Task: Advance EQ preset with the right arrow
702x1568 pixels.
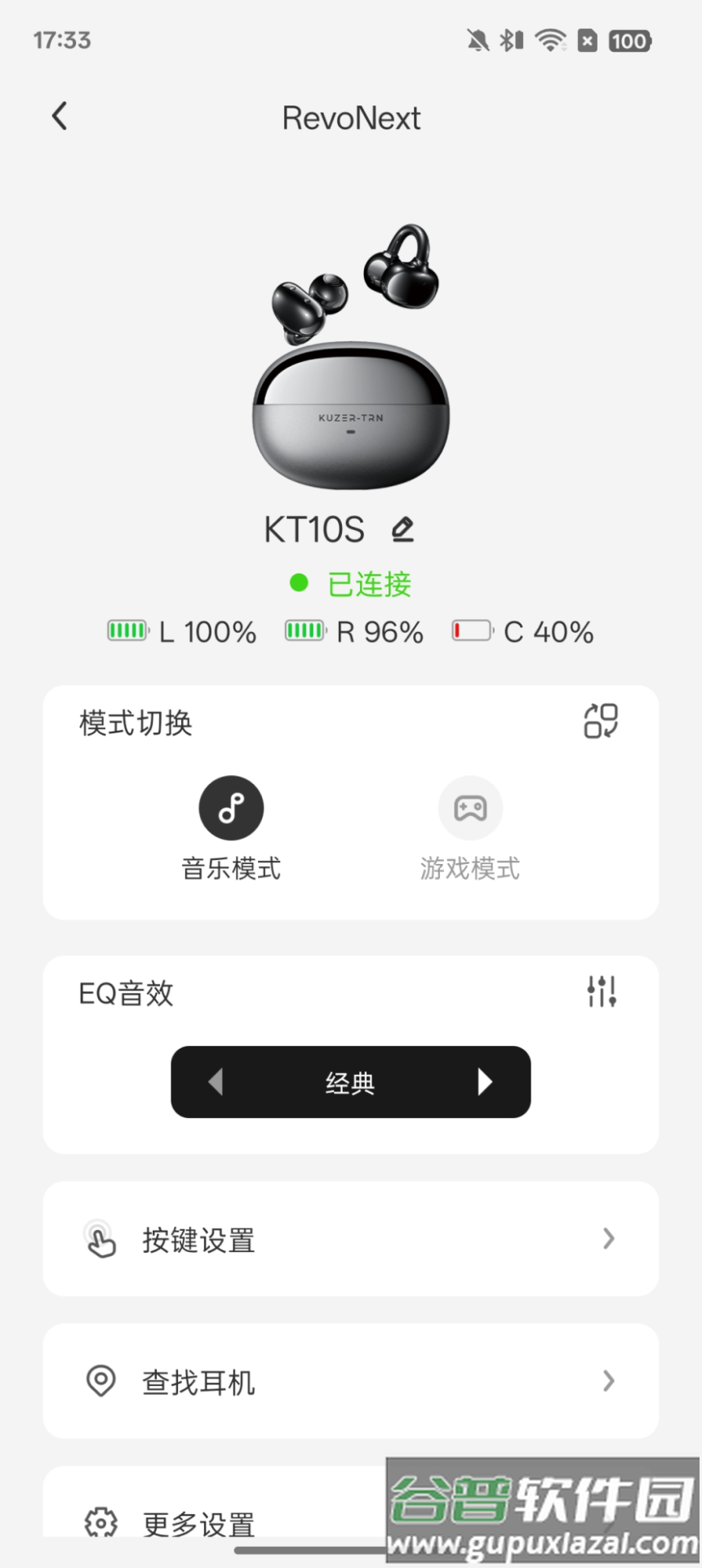Action: (485, 1082)
